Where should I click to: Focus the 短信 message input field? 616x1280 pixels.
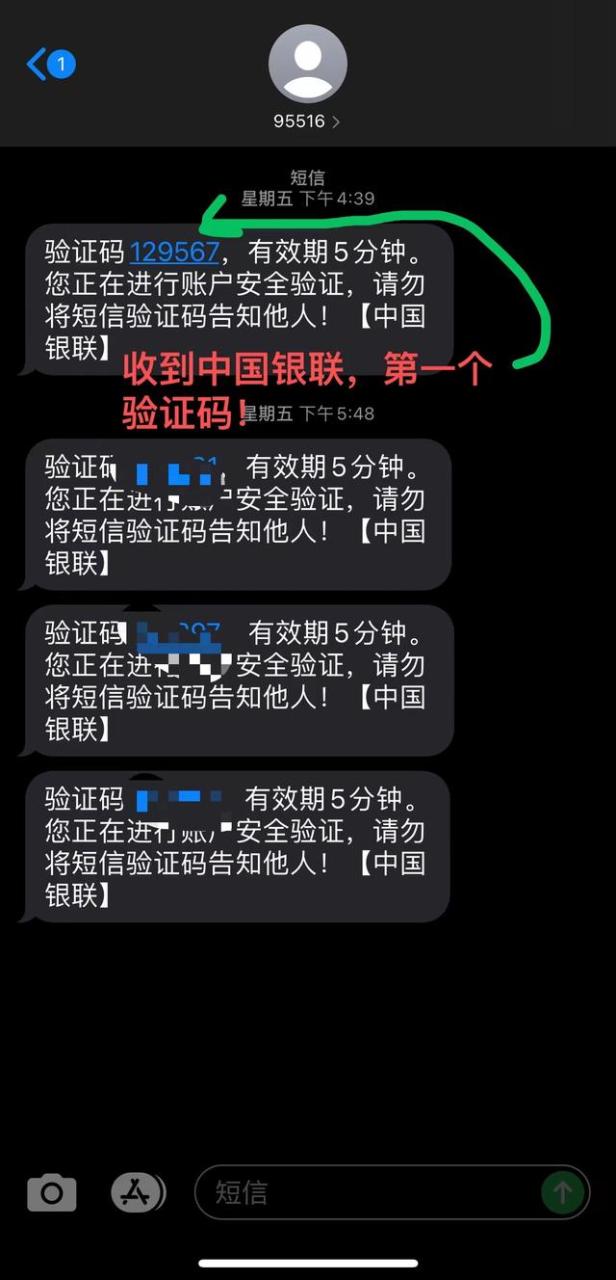coord(370,1192)
